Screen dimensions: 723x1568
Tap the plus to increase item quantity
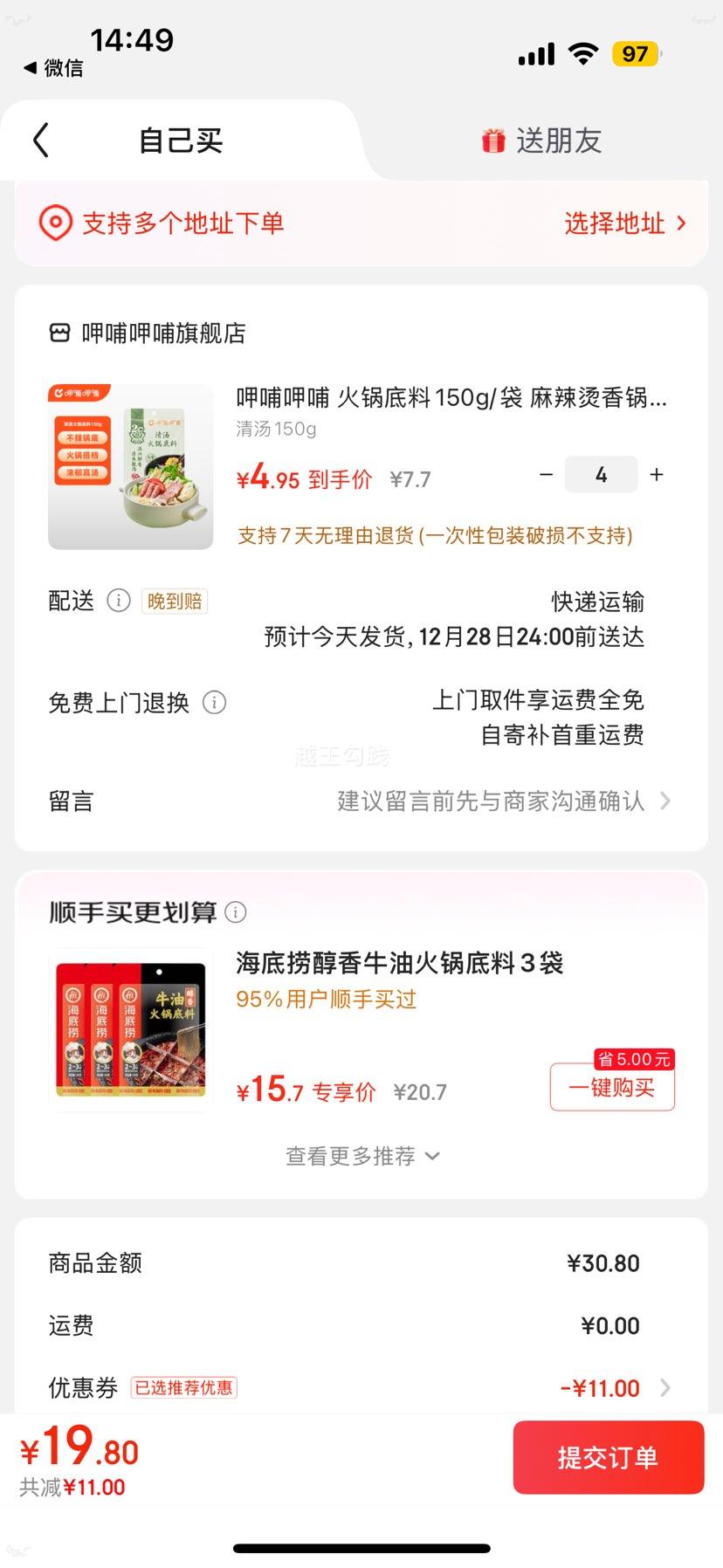[x=657, y=475]
